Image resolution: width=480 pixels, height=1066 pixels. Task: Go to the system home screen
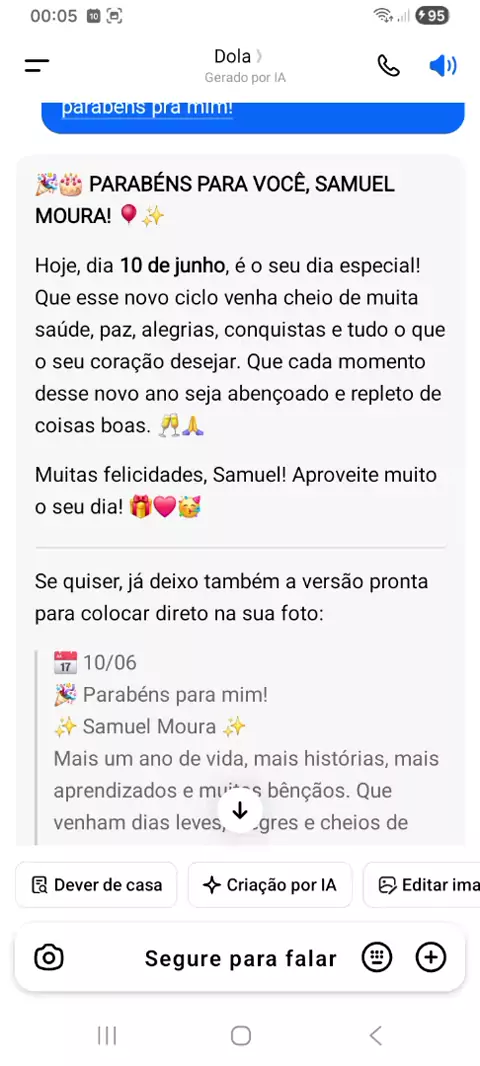point(241,1035)
